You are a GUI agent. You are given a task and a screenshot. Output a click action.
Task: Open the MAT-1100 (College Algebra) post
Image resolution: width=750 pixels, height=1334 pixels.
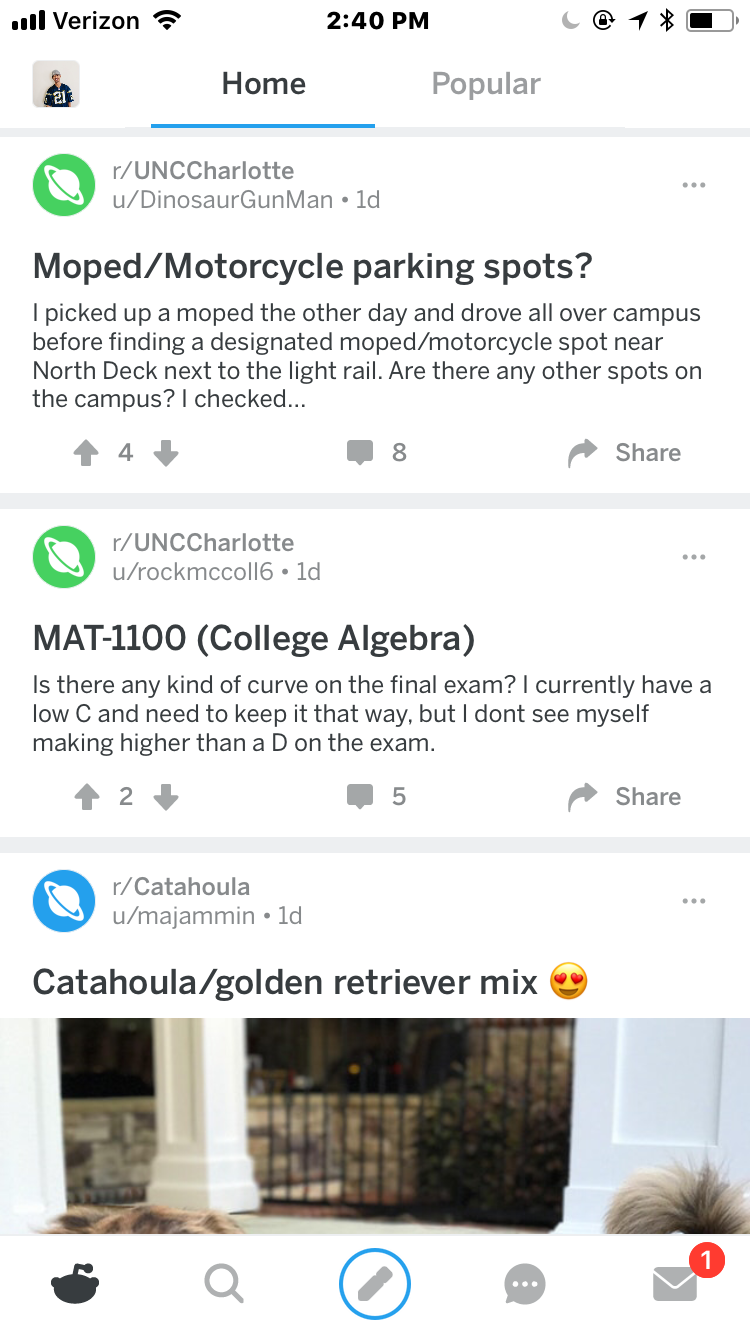pyautogui.click(x=253, y=638)
